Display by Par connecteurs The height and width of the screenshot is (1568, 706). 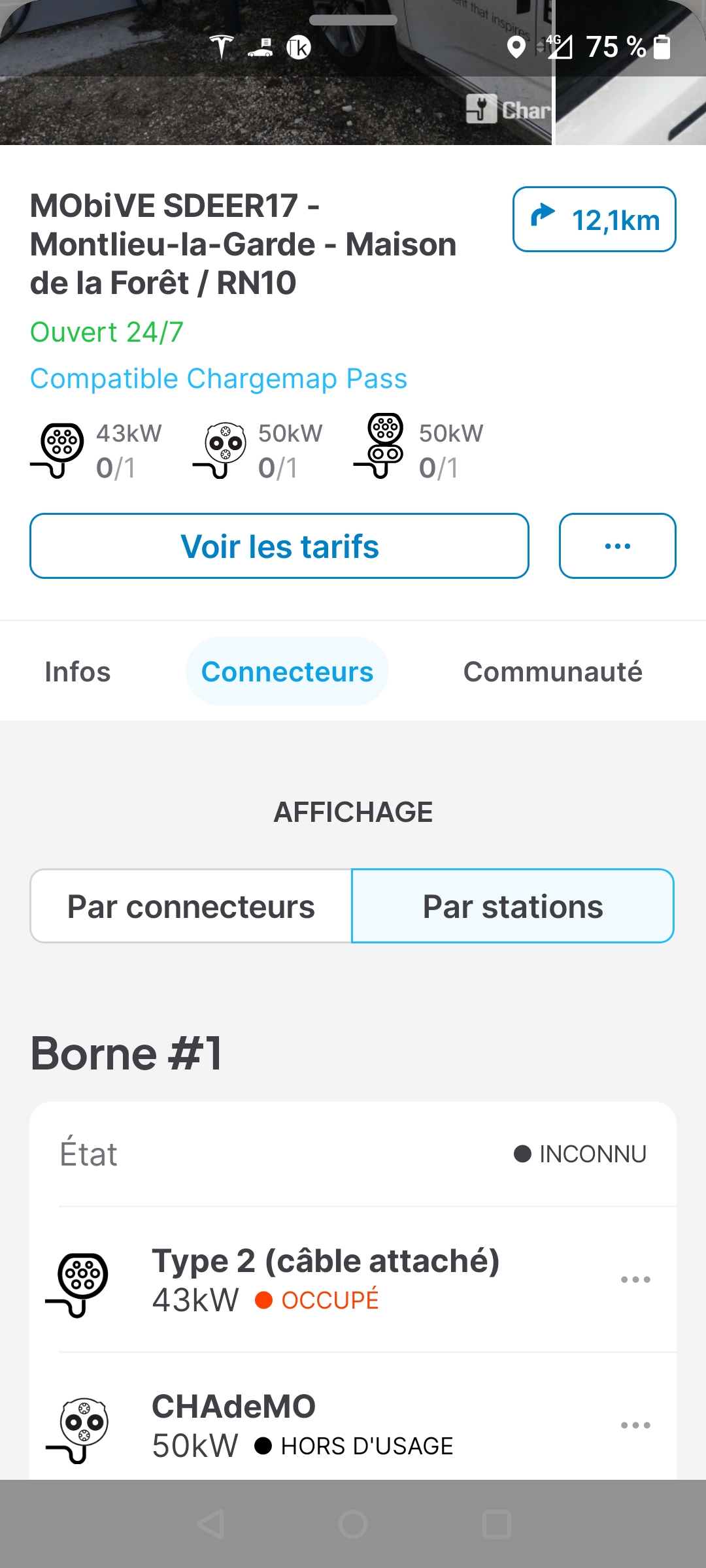191,906
